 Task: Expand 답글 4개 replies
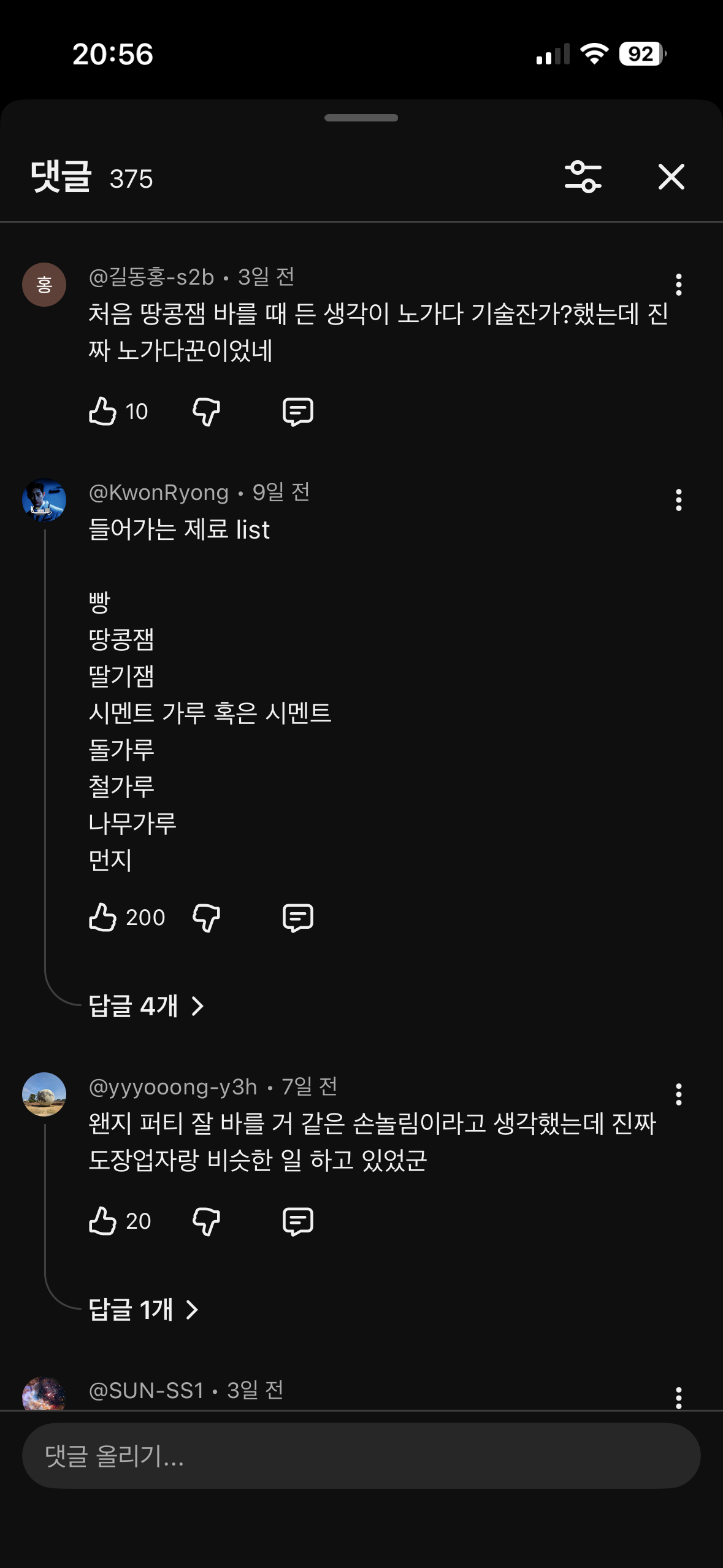coord(146,1006)
